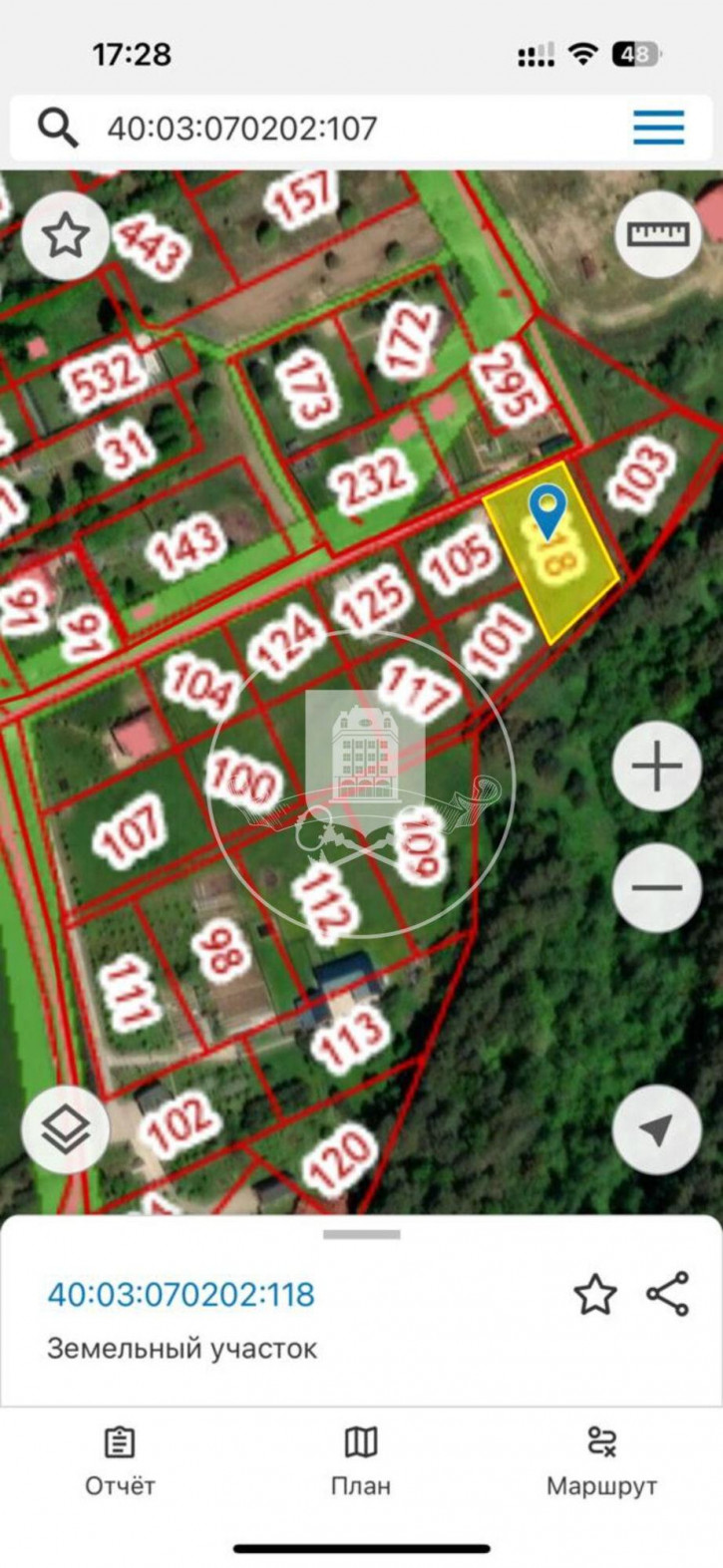Open favorites star on the map
Viewport: 723px width, 1568px height.
66,236
